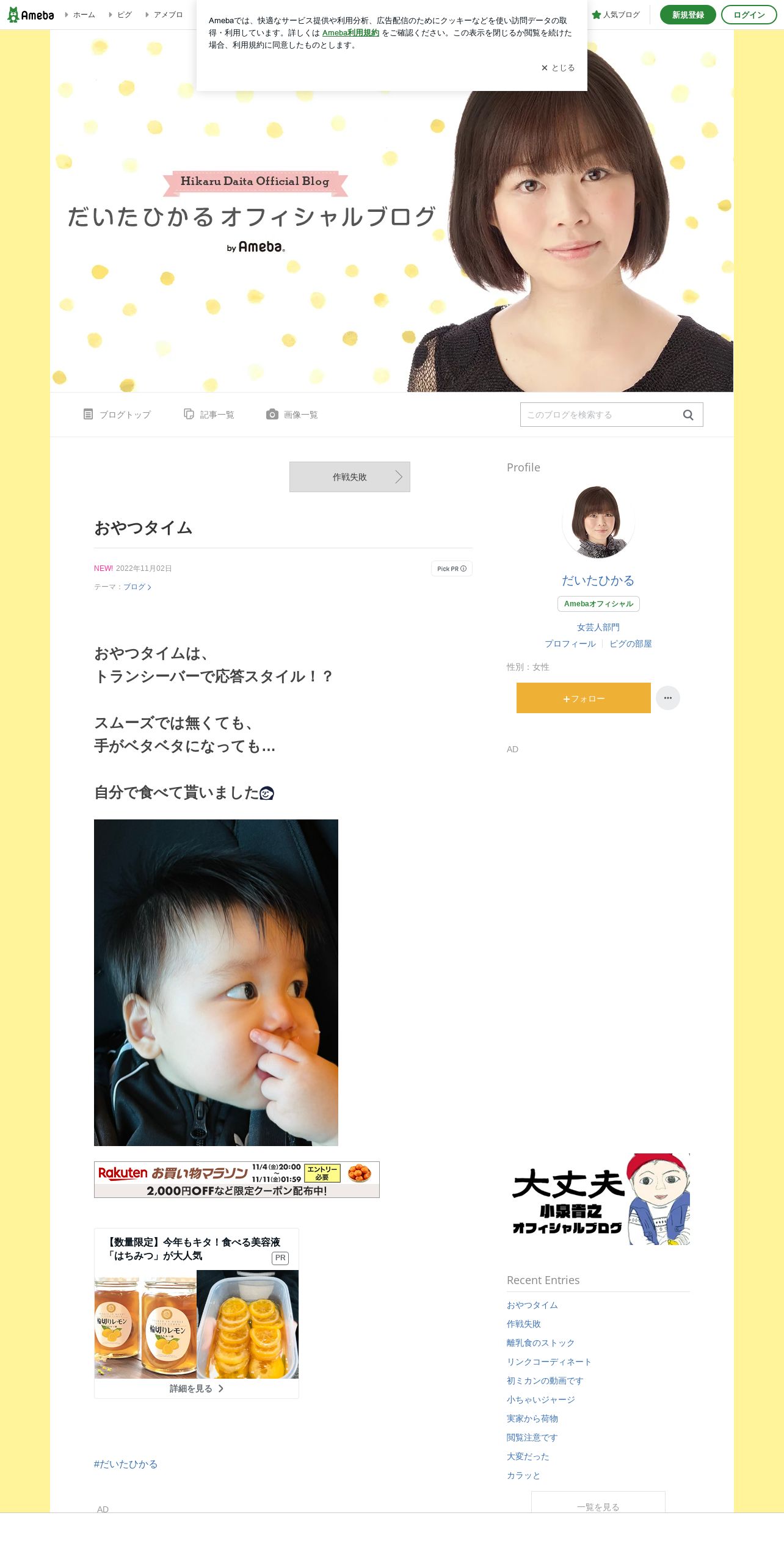The width and height of the screenshot is (784, 1568).
Task: Open recent entry 離乳食のストック
Action: click(x=540, y=1343)
